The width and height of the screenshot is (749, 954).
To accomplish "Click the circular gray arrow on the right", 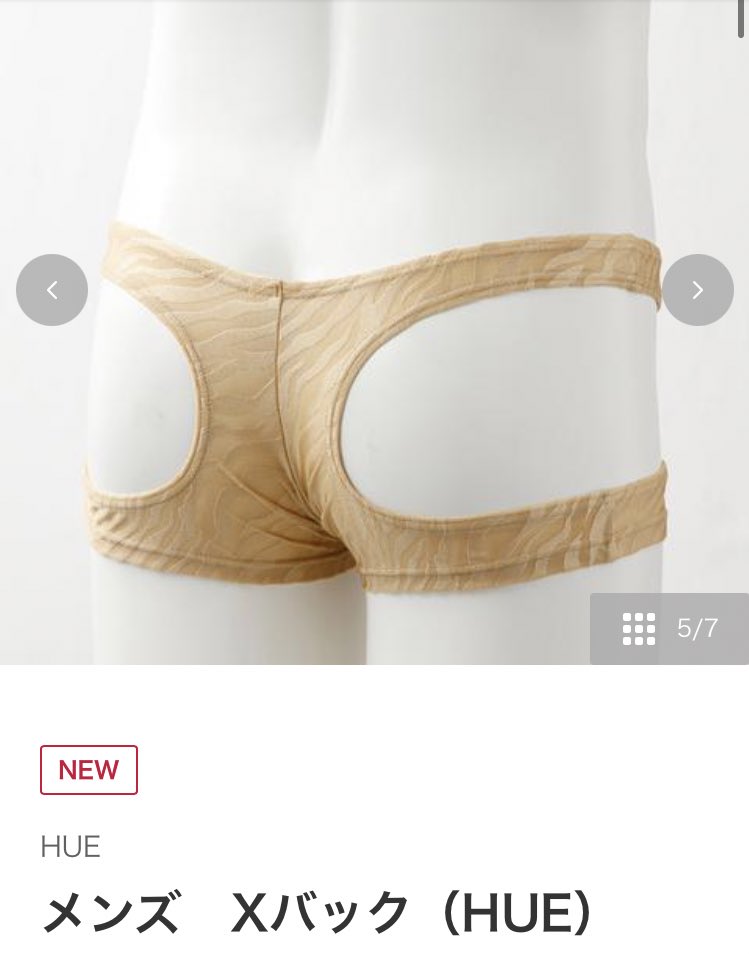I will pos(697,289).
